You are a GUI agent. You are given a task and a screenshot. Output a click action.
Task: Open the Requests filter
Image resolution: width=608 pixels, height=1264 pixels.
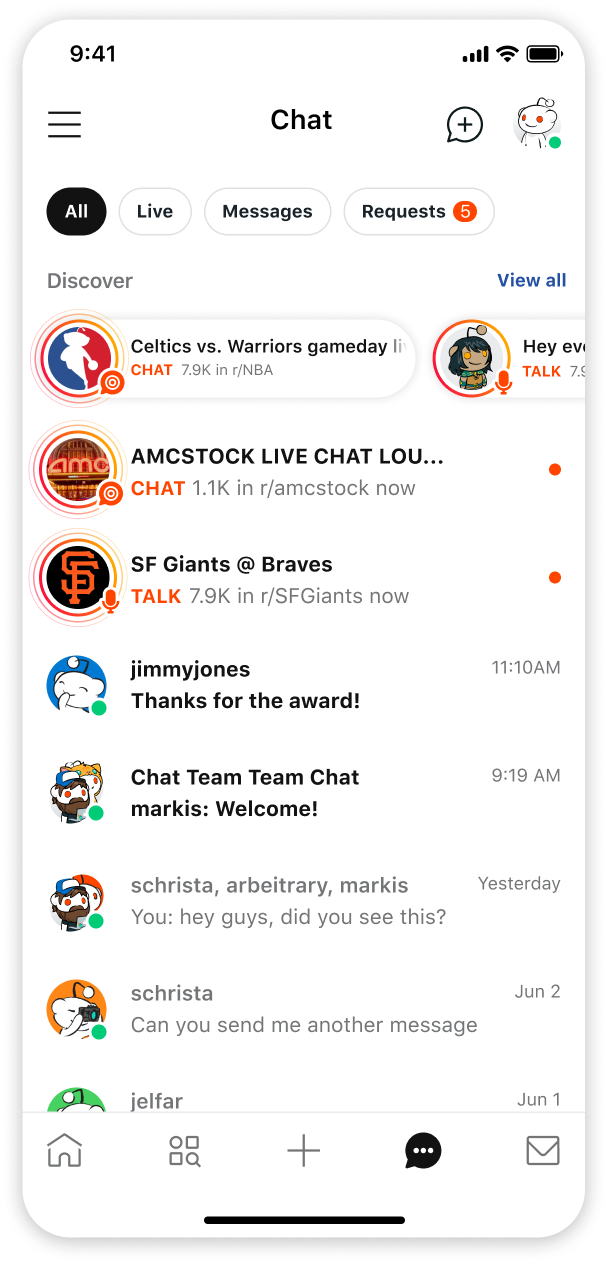tap(418, 212)
